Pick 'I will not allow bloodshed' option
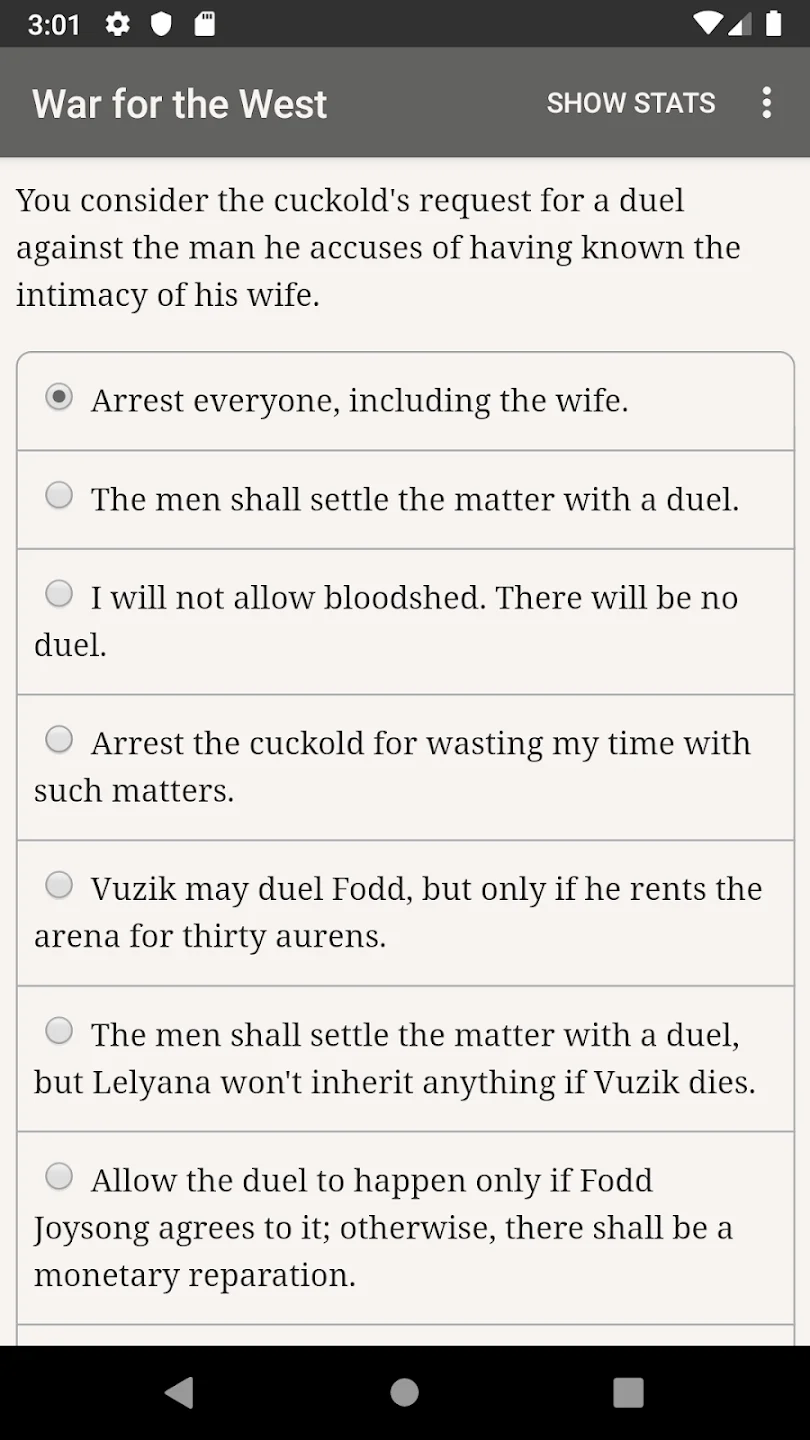The height and width of the screenshot is (1440, 810). tap(405, 621)
